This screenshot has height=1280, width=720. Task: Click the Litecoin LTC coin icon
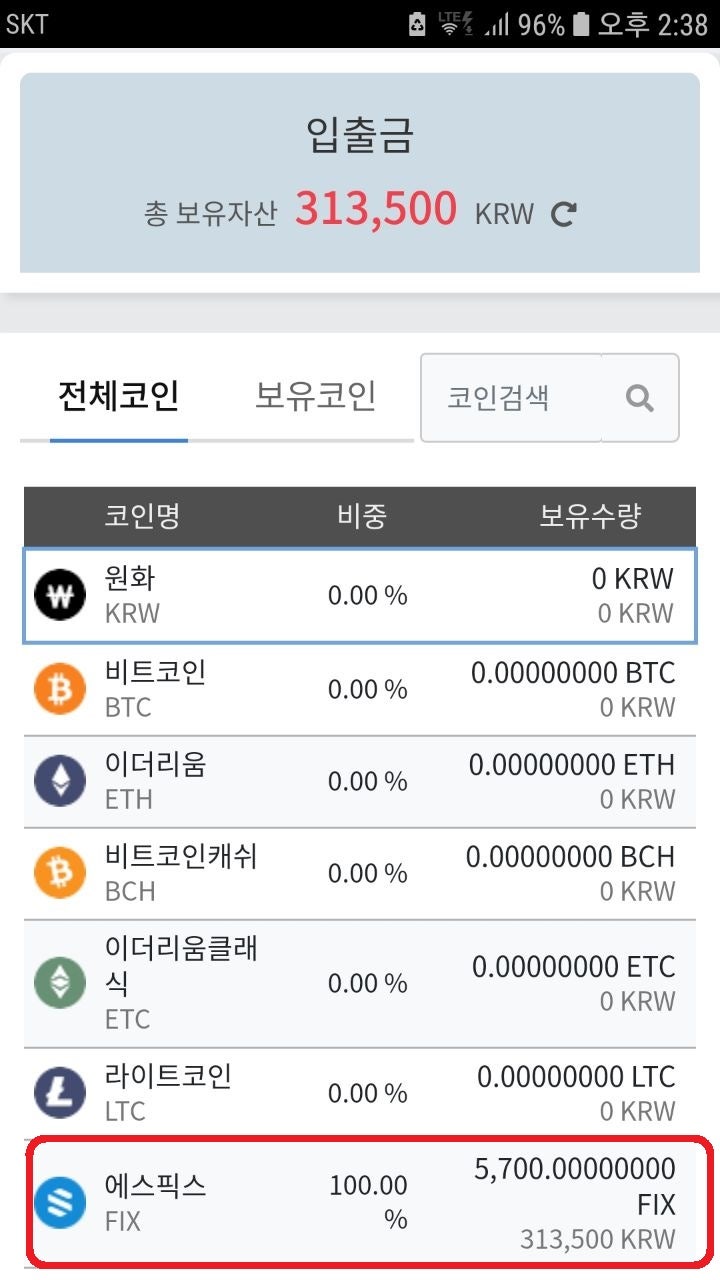point(59,1092)
